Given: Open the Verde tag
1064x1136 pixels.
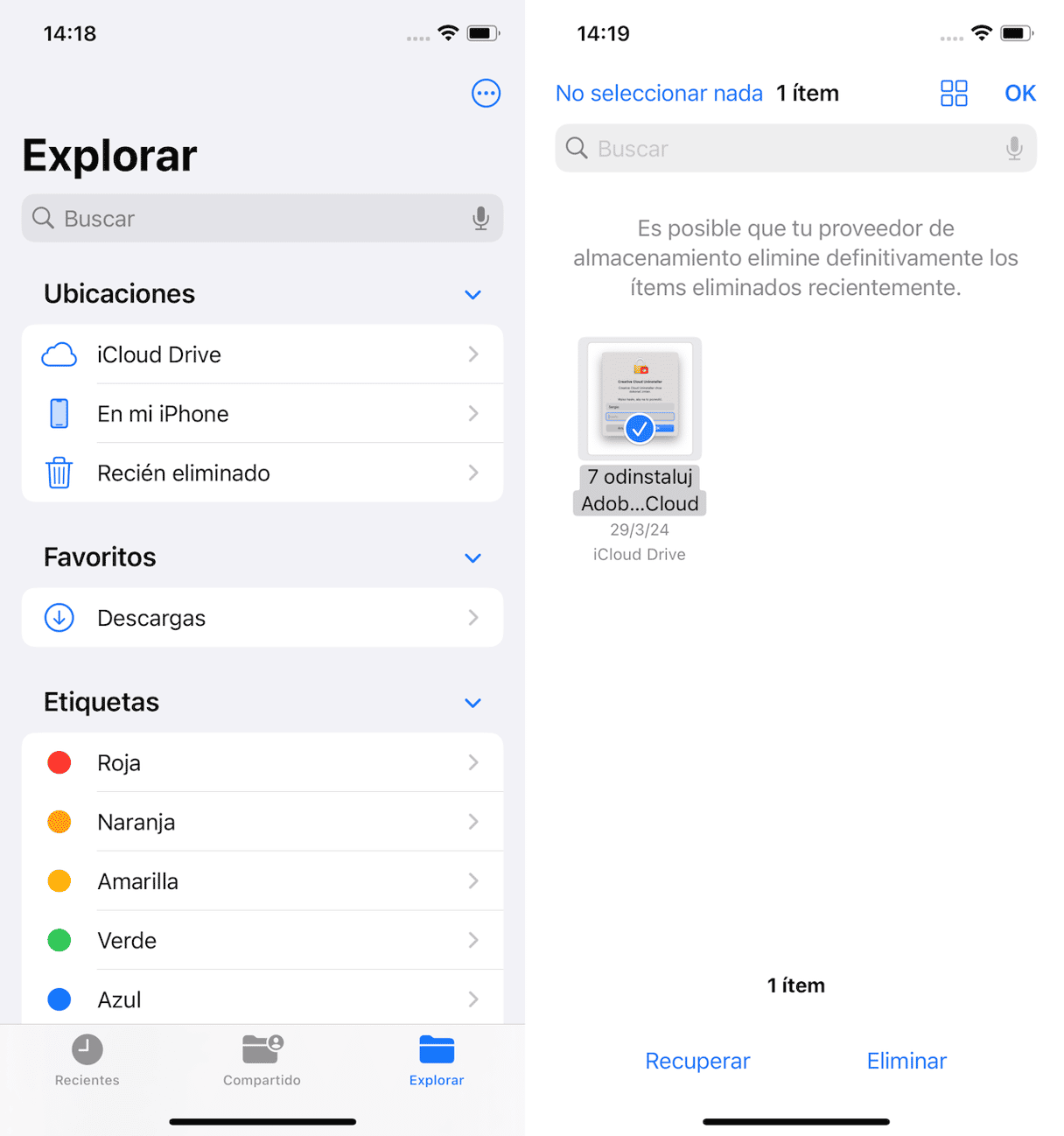Looking at the screenshot, I should pos(262,941).
